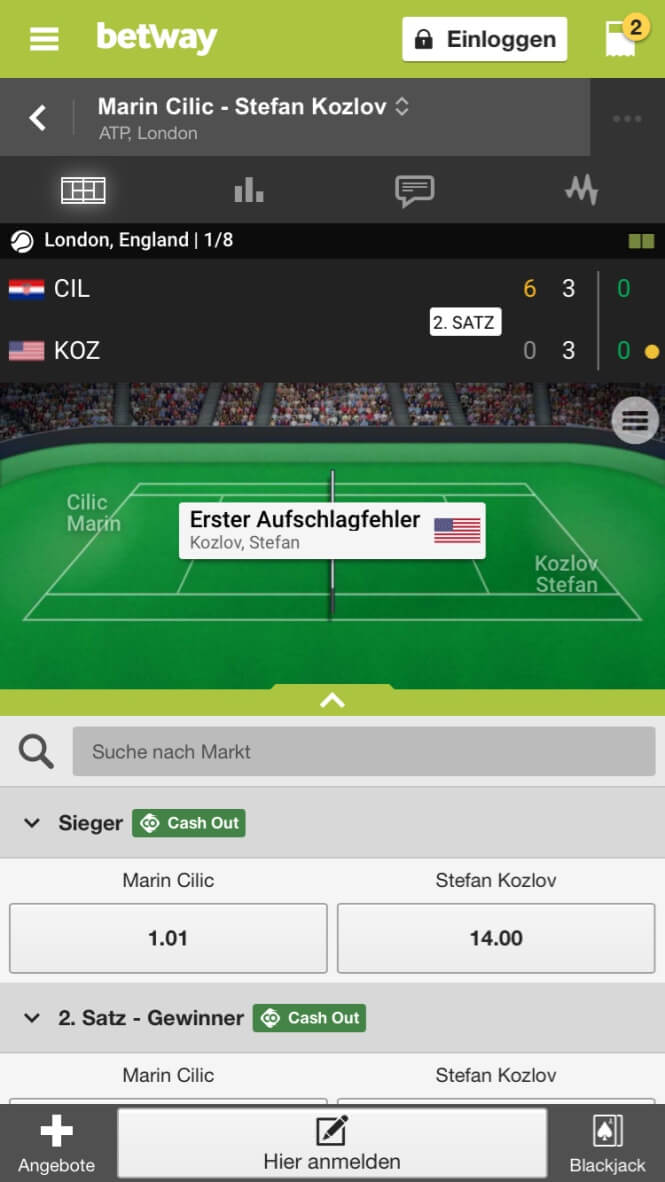Image resolution: width=665 pixels, height=1182 pixels.
Task: Tap Hier anmelden to register
Action: pos(332,1144)
